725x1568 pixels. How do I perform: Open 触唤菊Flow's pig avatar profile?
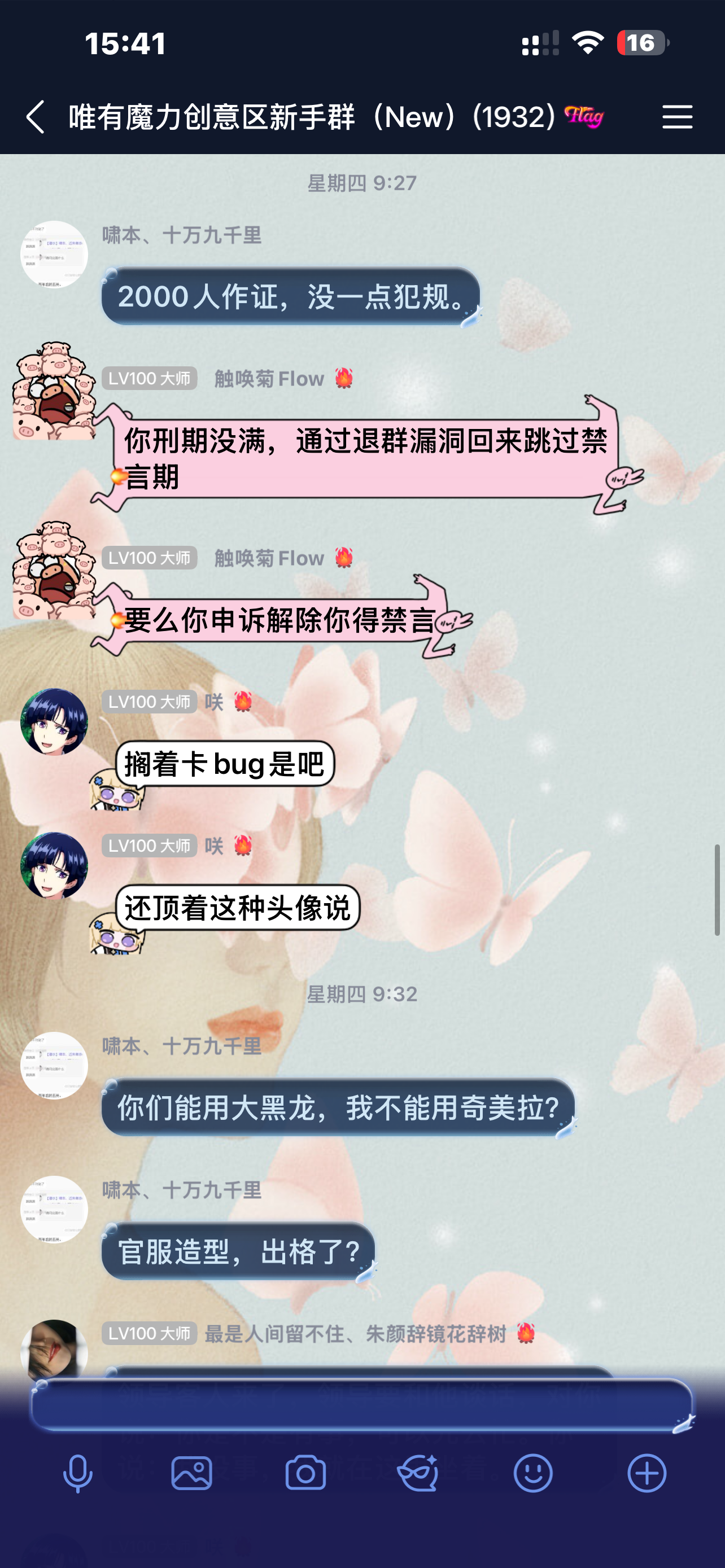tap(54, 391)
